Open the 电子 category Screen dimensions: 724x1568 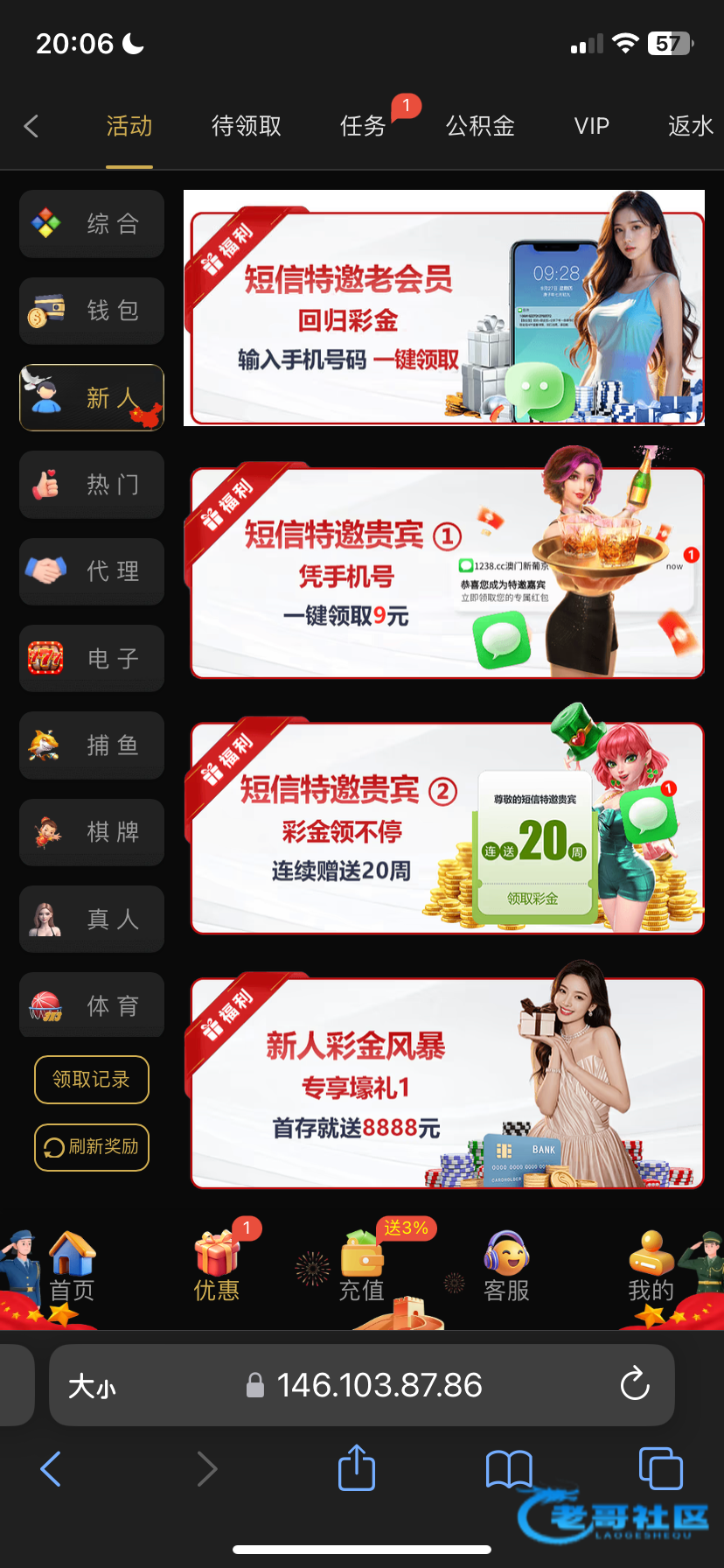(x=92, y=658)
